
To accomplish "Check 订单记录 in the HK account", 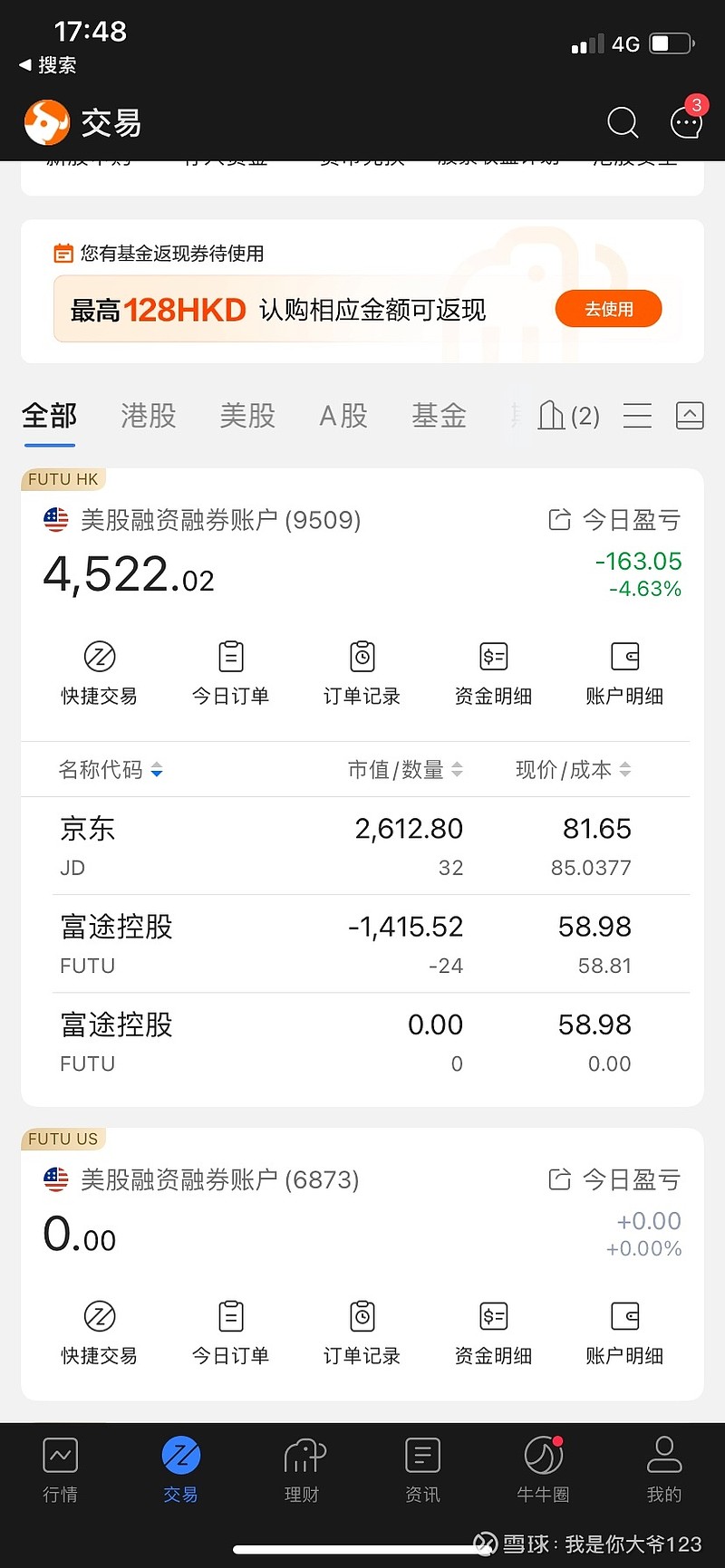I will [x=362, y=672].
